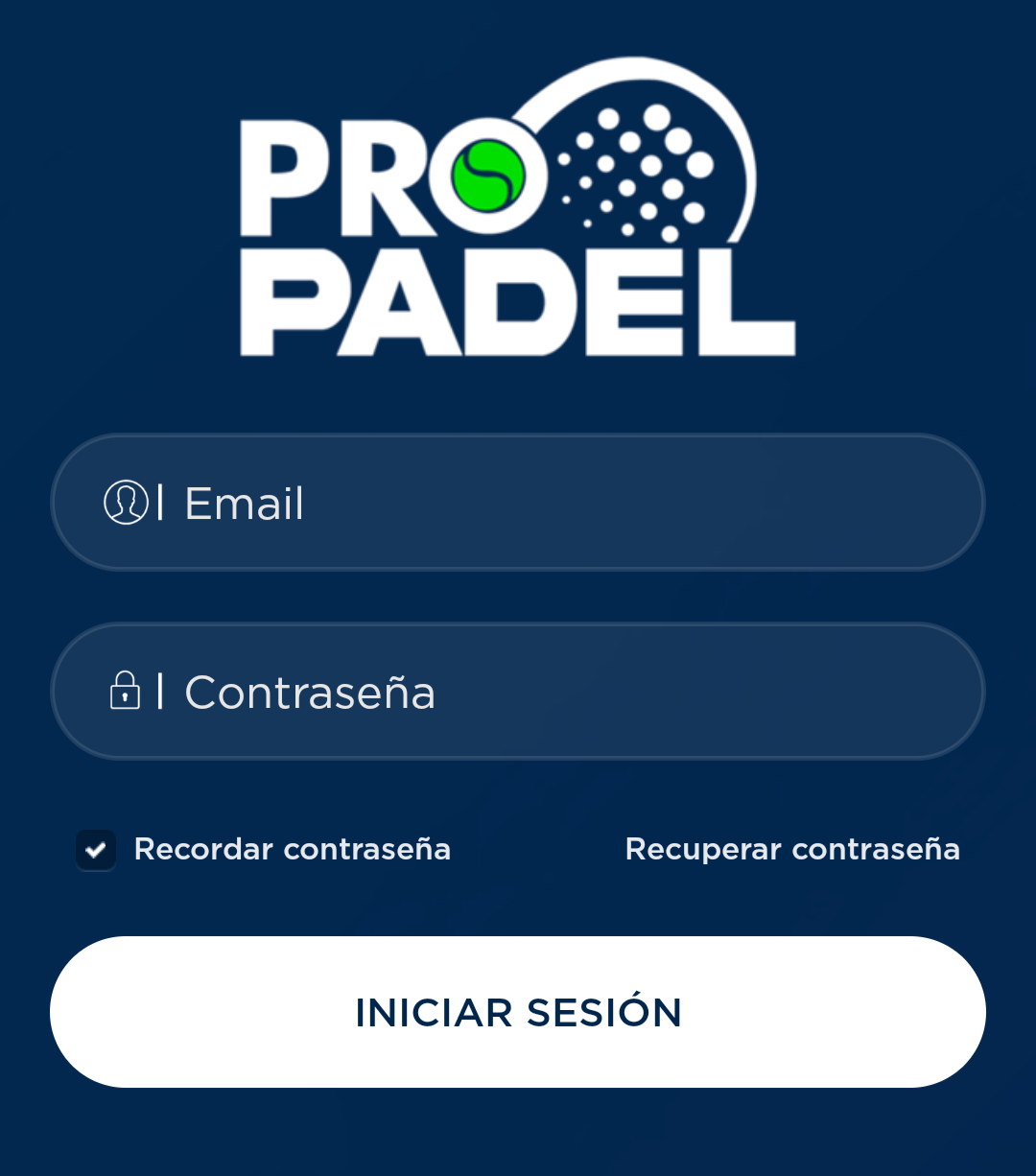Uncheck the Recordar contraseña checkbox
The height and width of the screenshot is (1176, 1036).
96,850
